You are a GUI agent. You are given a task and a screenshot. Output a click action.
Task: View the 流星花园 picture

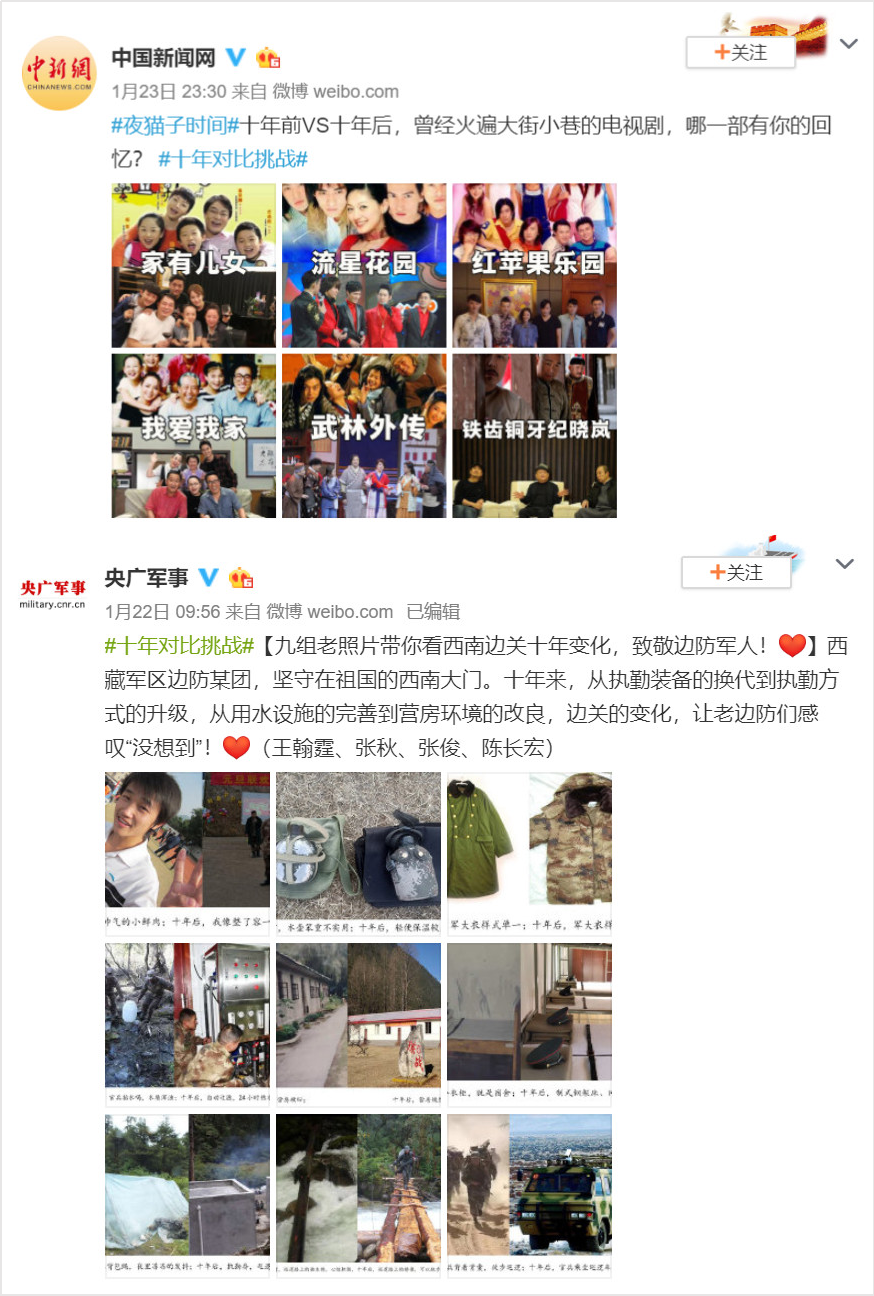(x=364, y=265)
